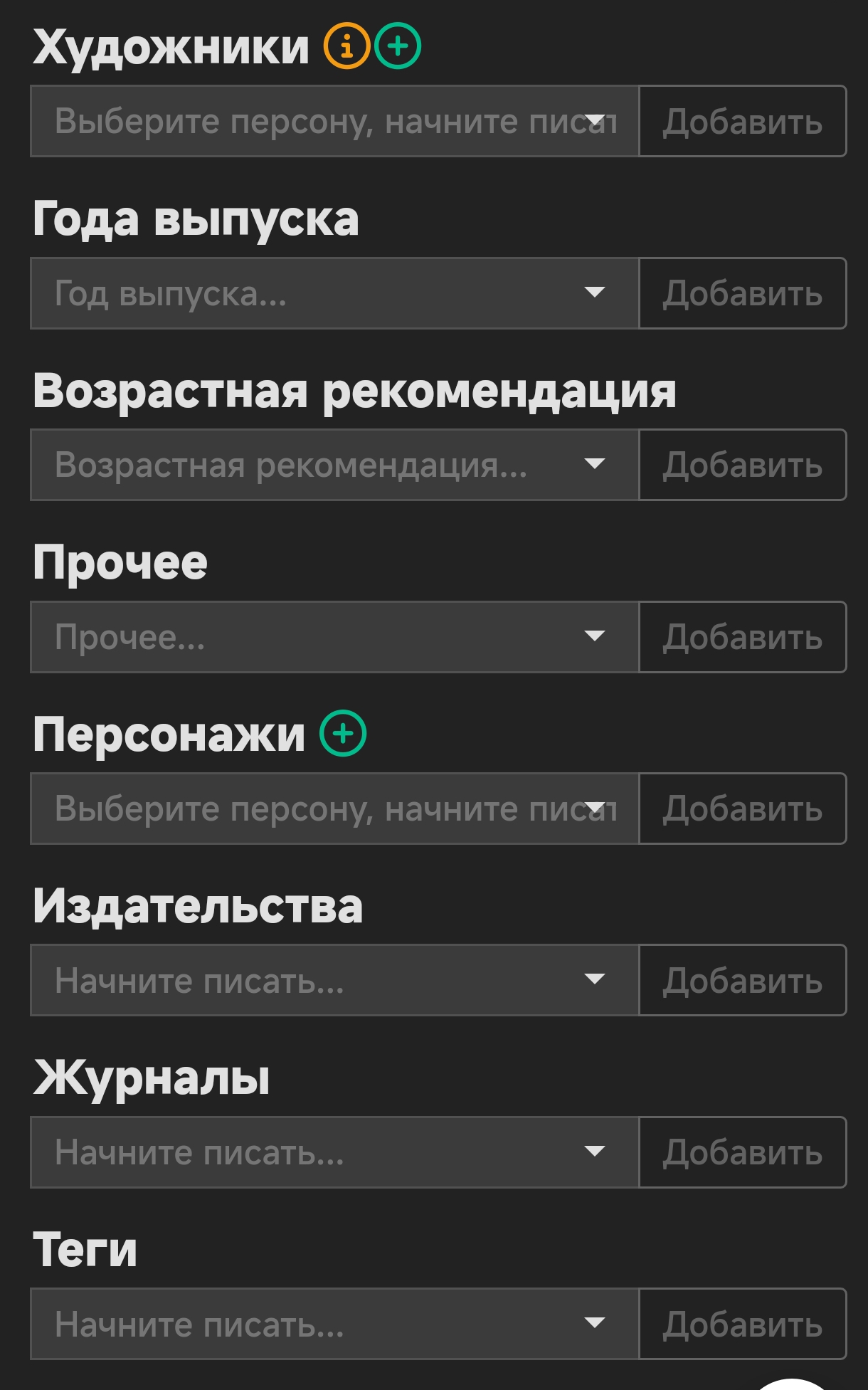Tap Добавить button for Художники
The height and width of the screenshot is (1390, 868).
click(x=742, y=122)
